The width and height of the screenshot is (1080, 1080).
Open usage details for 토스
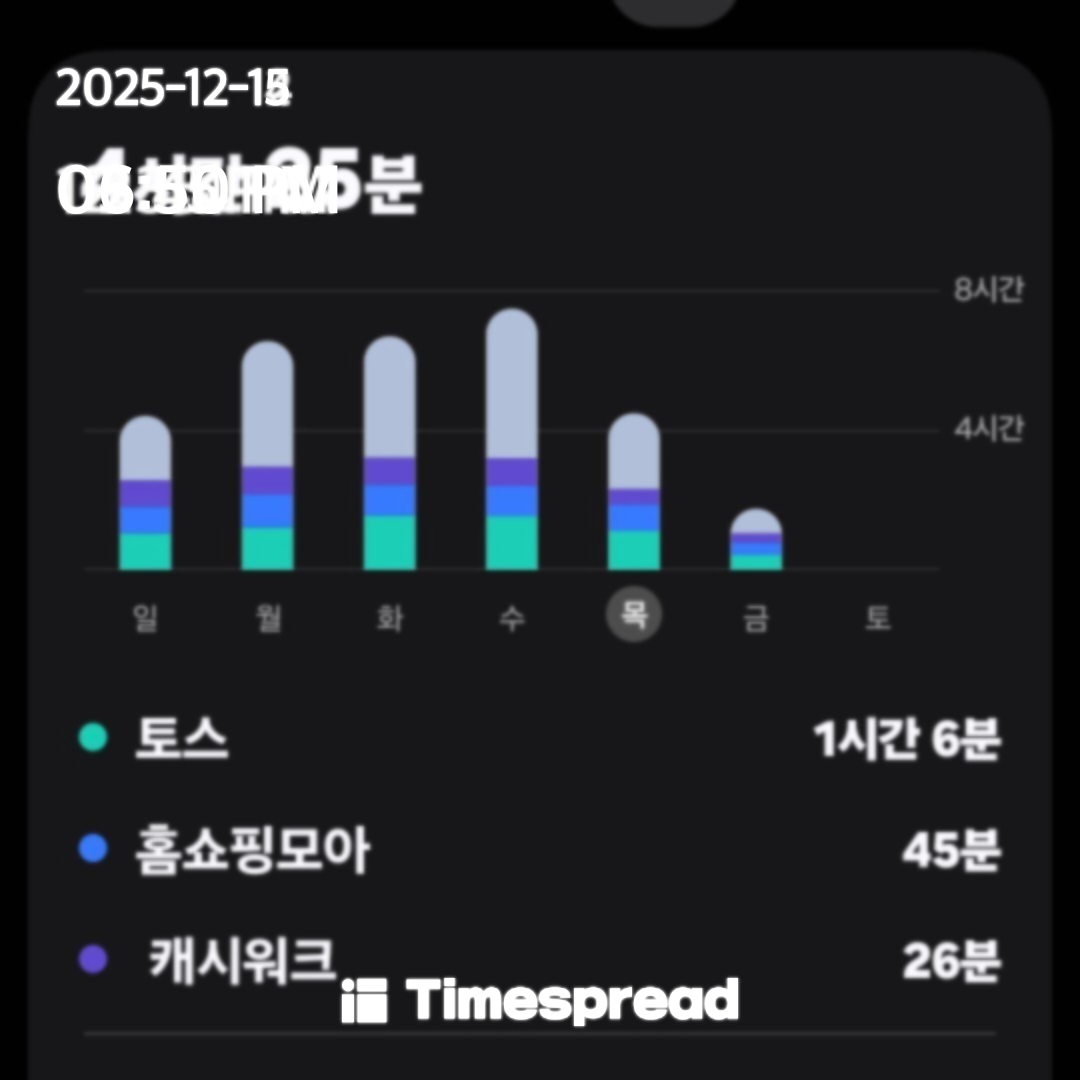click(x=540, y=740)
